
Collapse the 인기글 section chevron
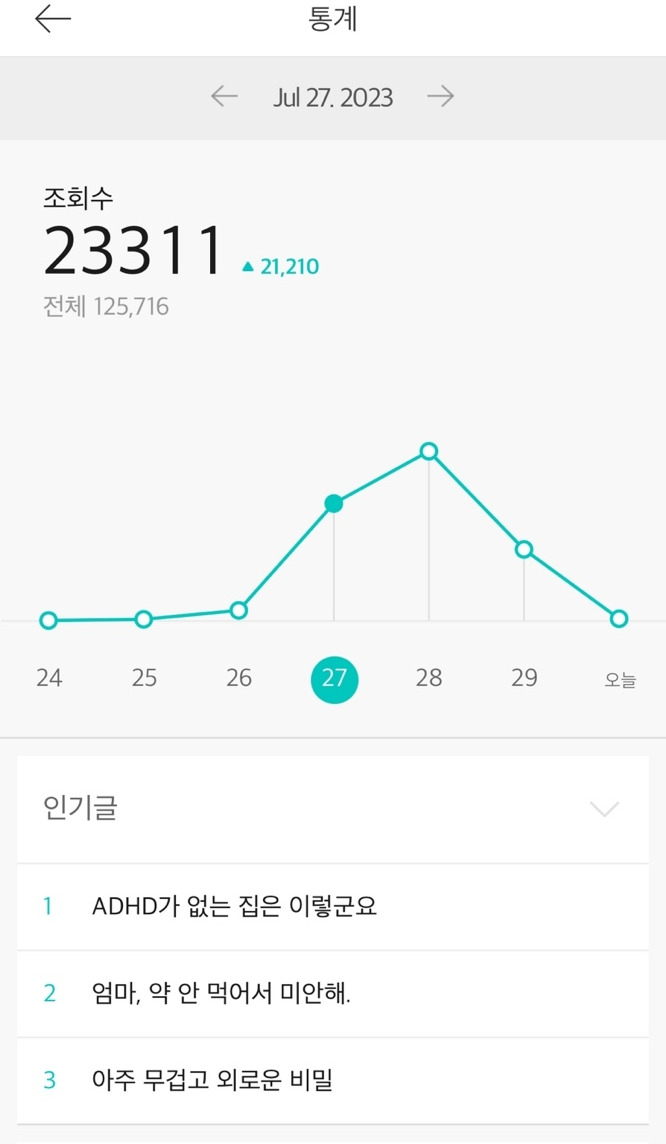coord(604,809)
